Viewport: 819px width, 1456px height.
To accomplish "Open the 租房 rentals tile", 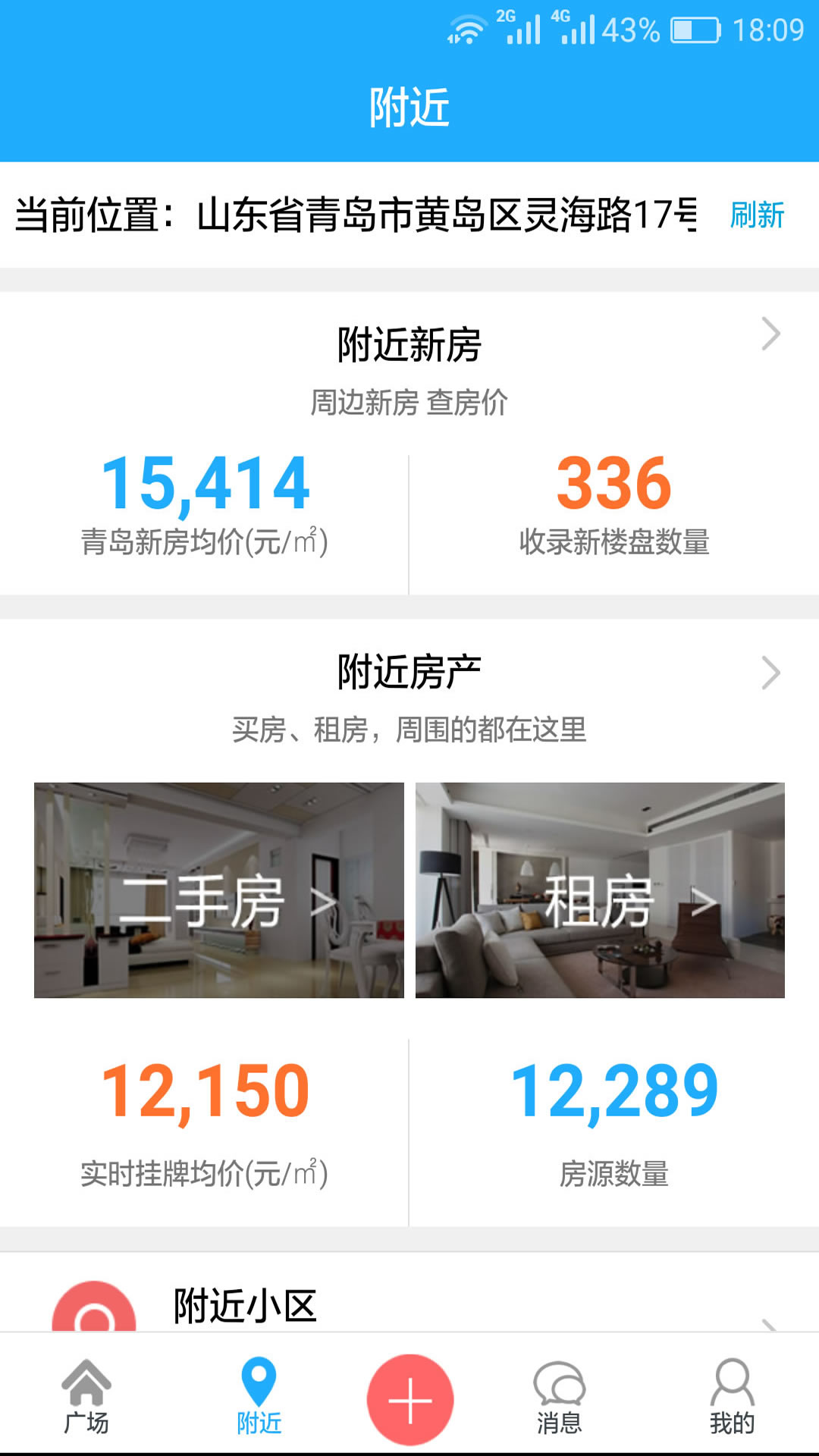I will [x=600, y=890].
